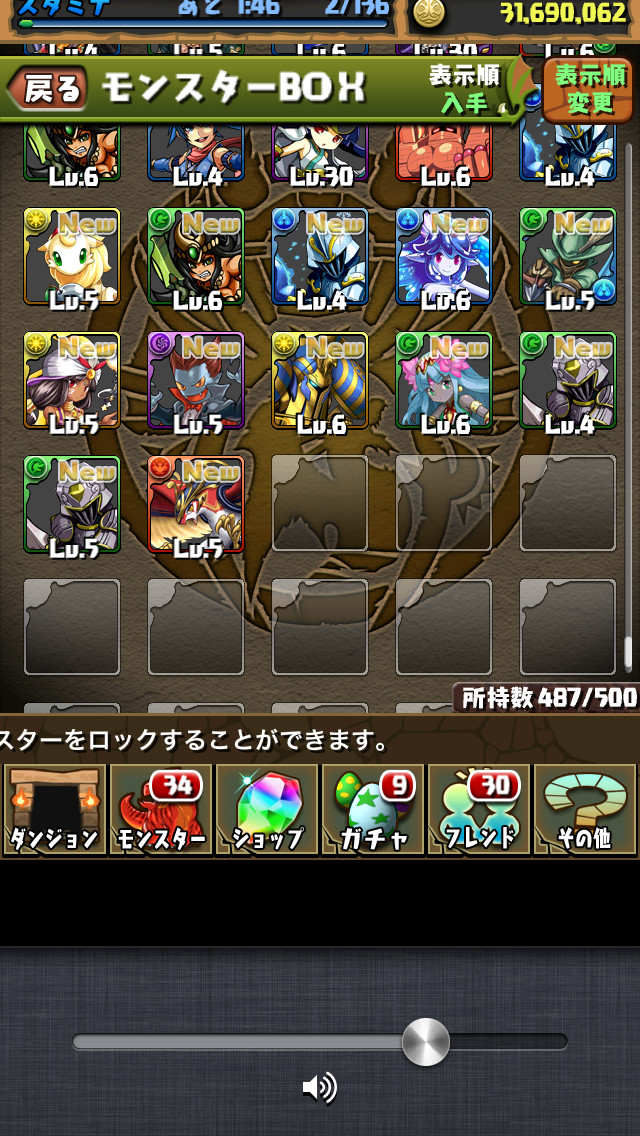Go to the ガチャ tab

(x=373, y=810)
